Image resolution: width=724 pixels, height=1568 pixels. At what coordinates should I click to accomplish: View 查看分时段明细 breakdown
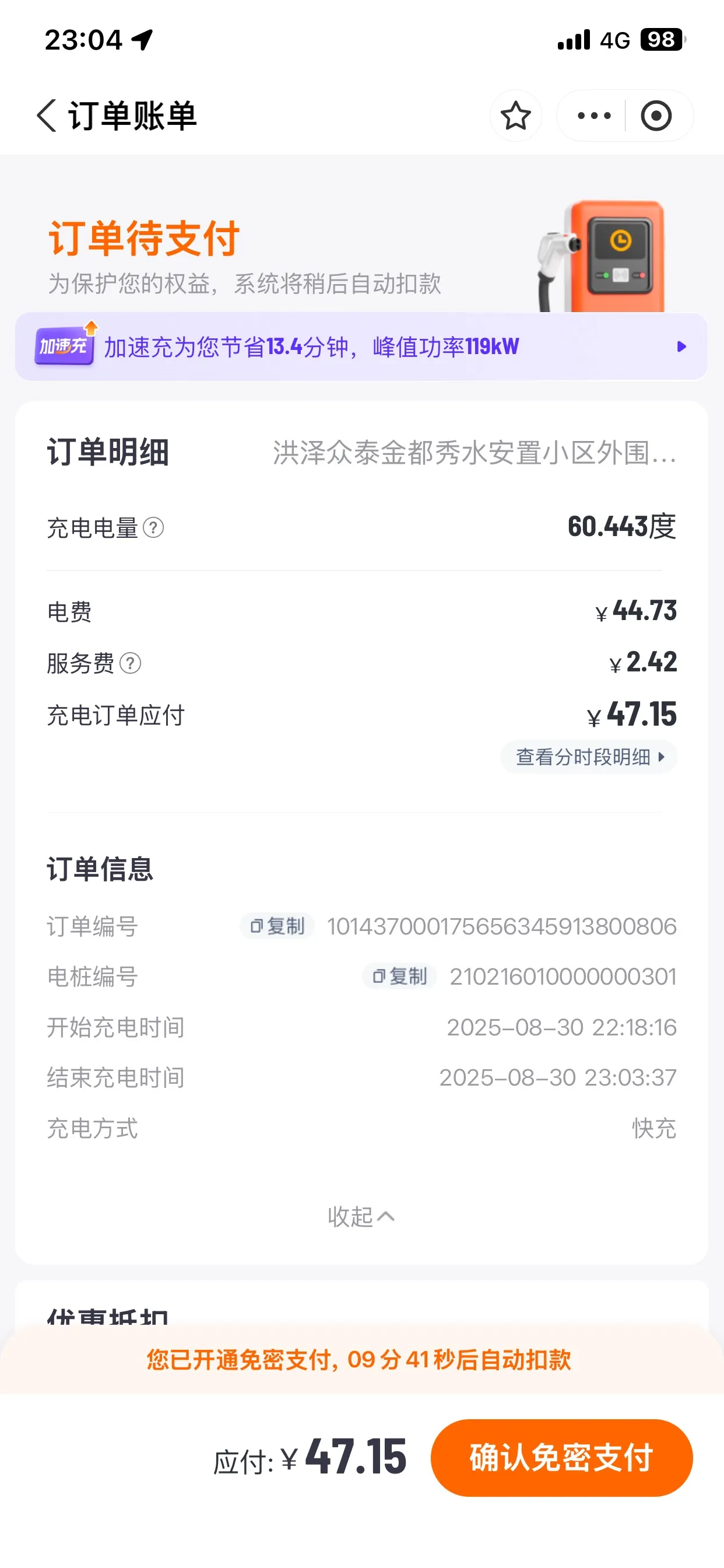coord(589,757)
